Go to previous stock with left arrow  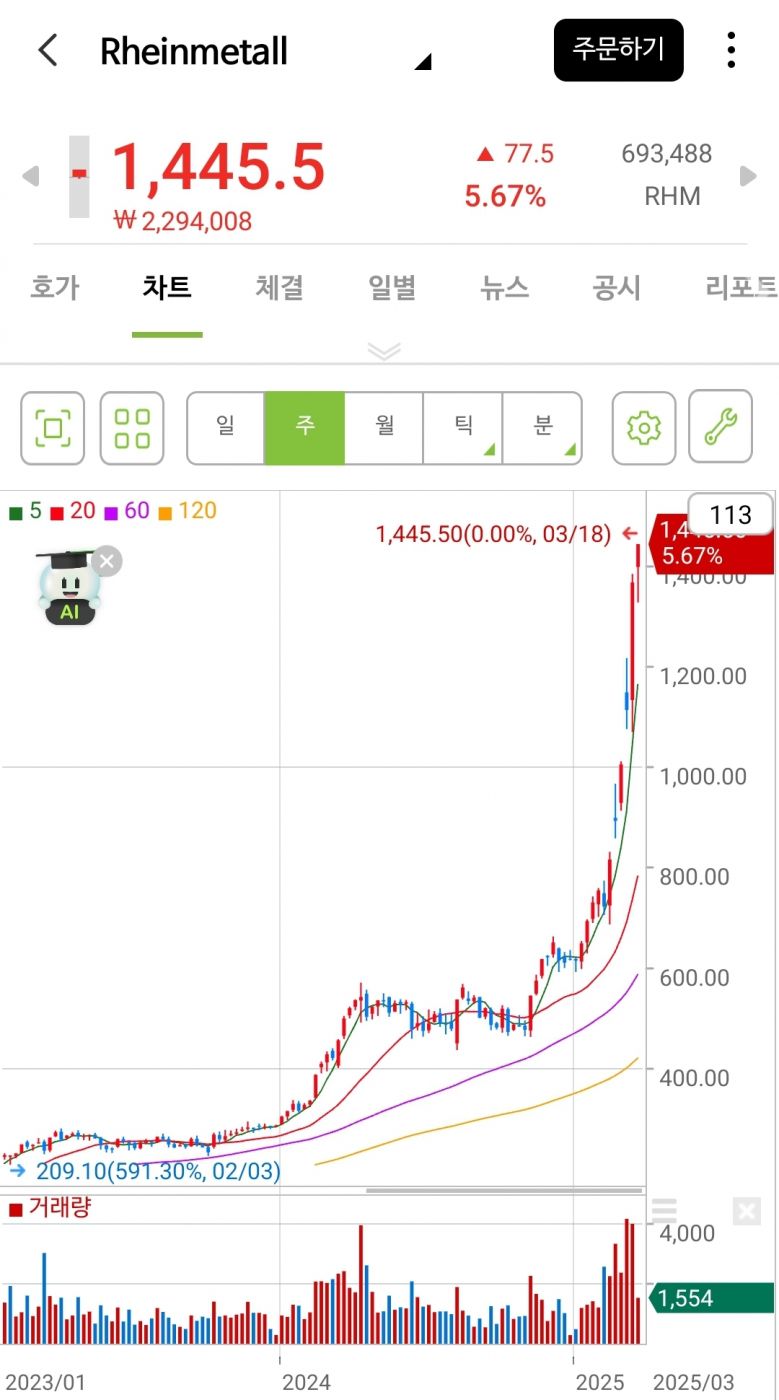[x=31, y=177]
